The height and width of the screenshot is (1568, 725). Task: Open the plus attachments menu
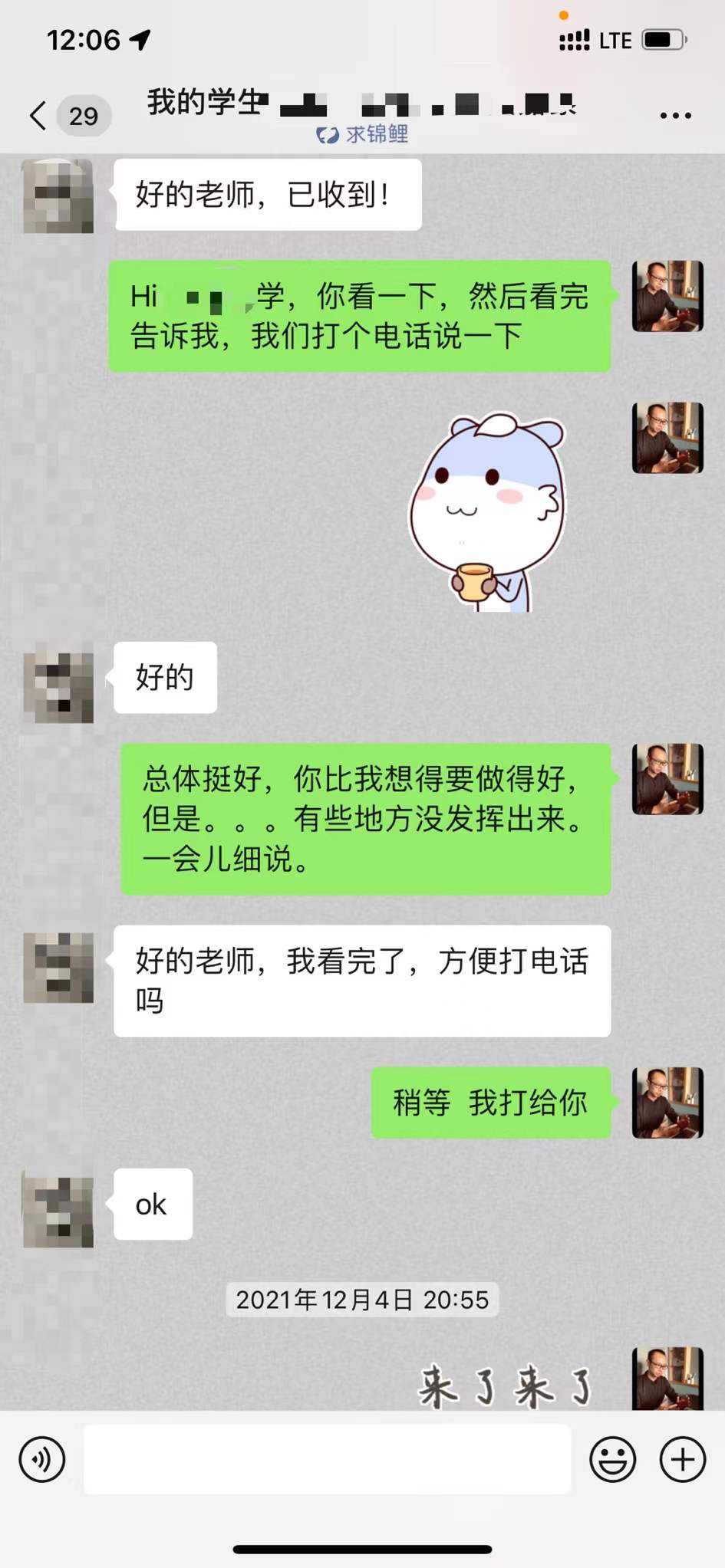(x=682, y=1458)
